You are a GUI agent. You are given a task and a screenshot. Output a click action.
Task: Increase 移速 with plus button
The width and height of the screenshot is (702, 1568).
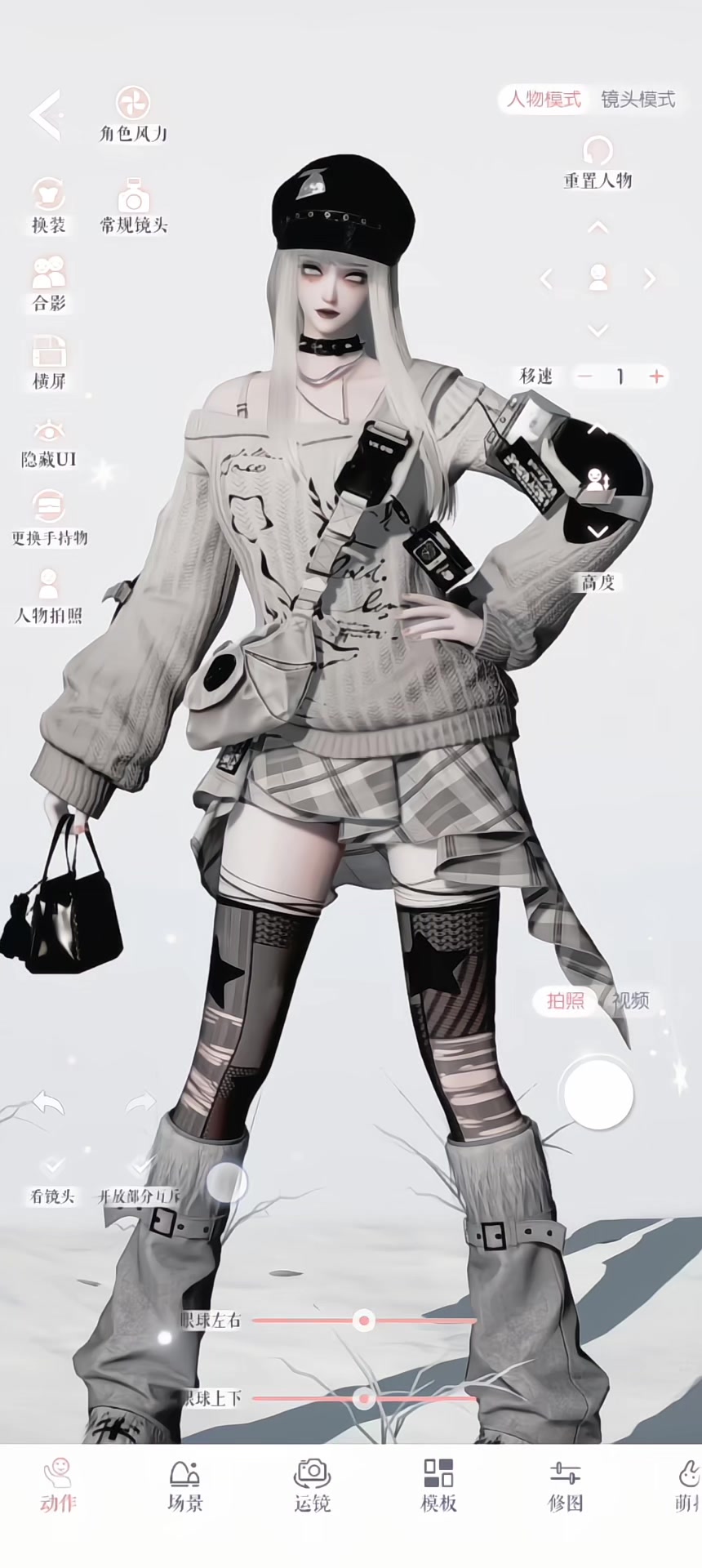pyautogui.click(x=656, y=376)
